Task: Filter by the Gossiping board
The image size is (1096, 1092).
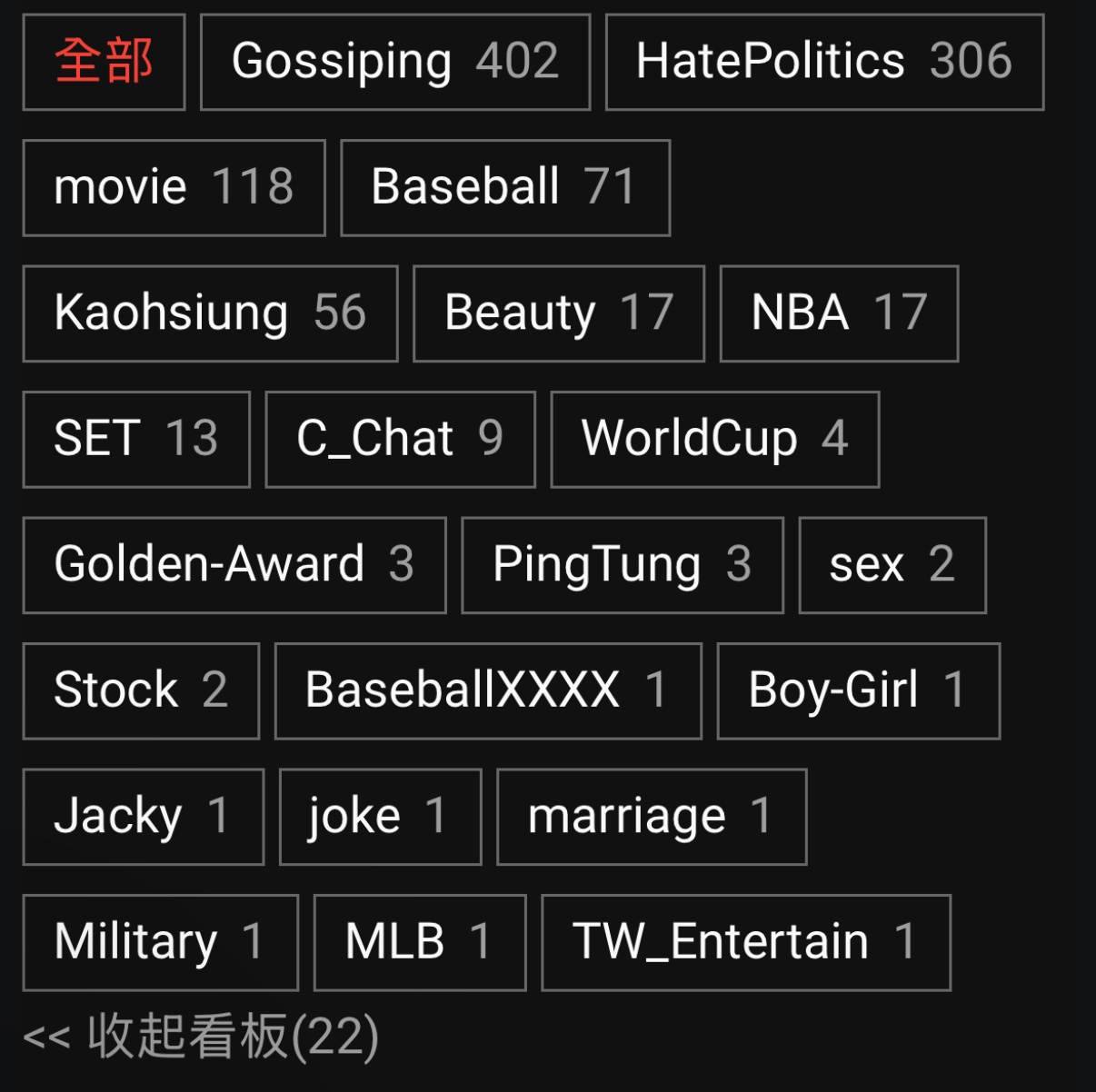Action: [x=395, y=62]
